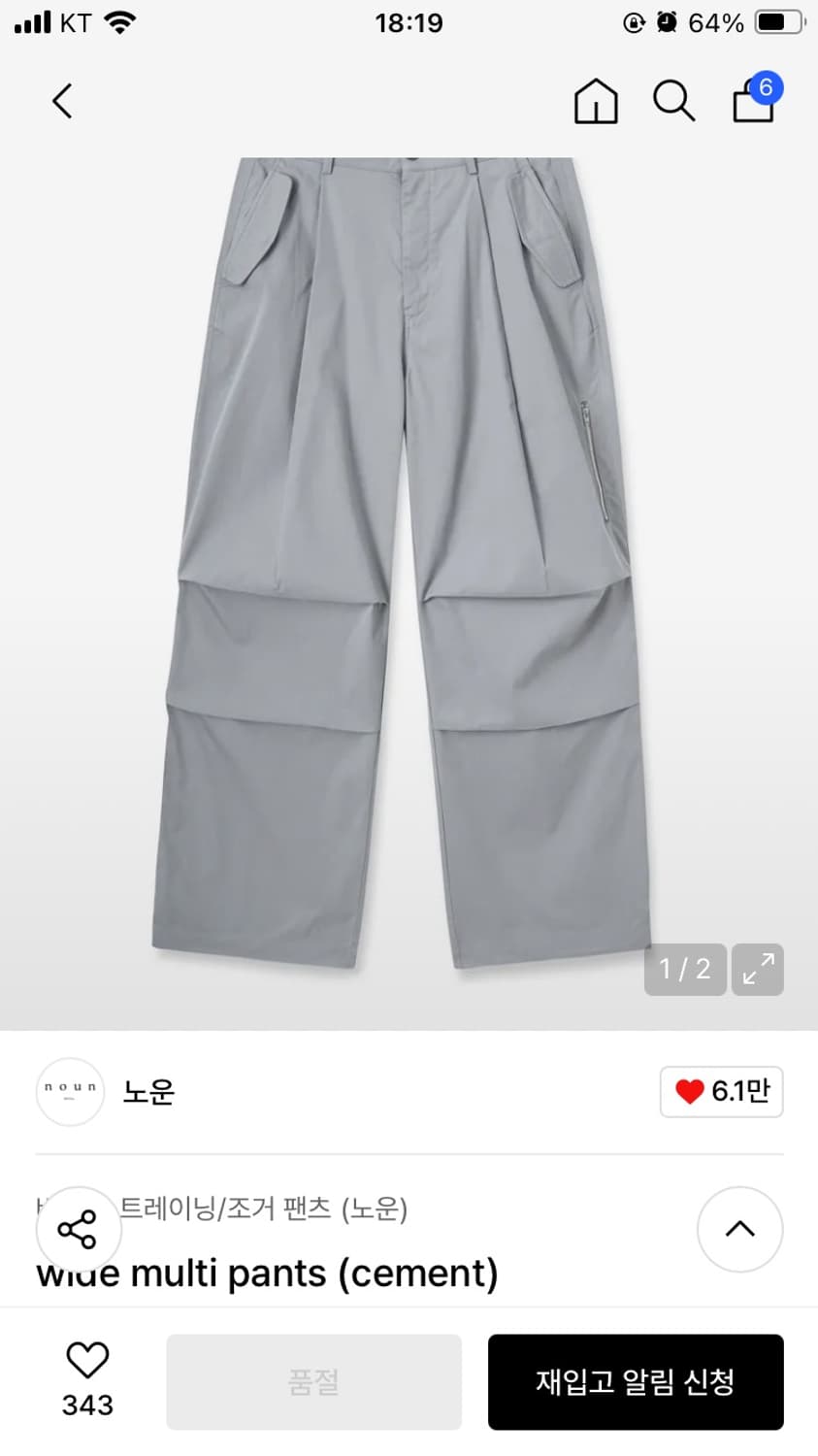Expand product image to fullscreen
Image resolution: width=818 pixels, height=1456 pixels.
coord(758,969)
